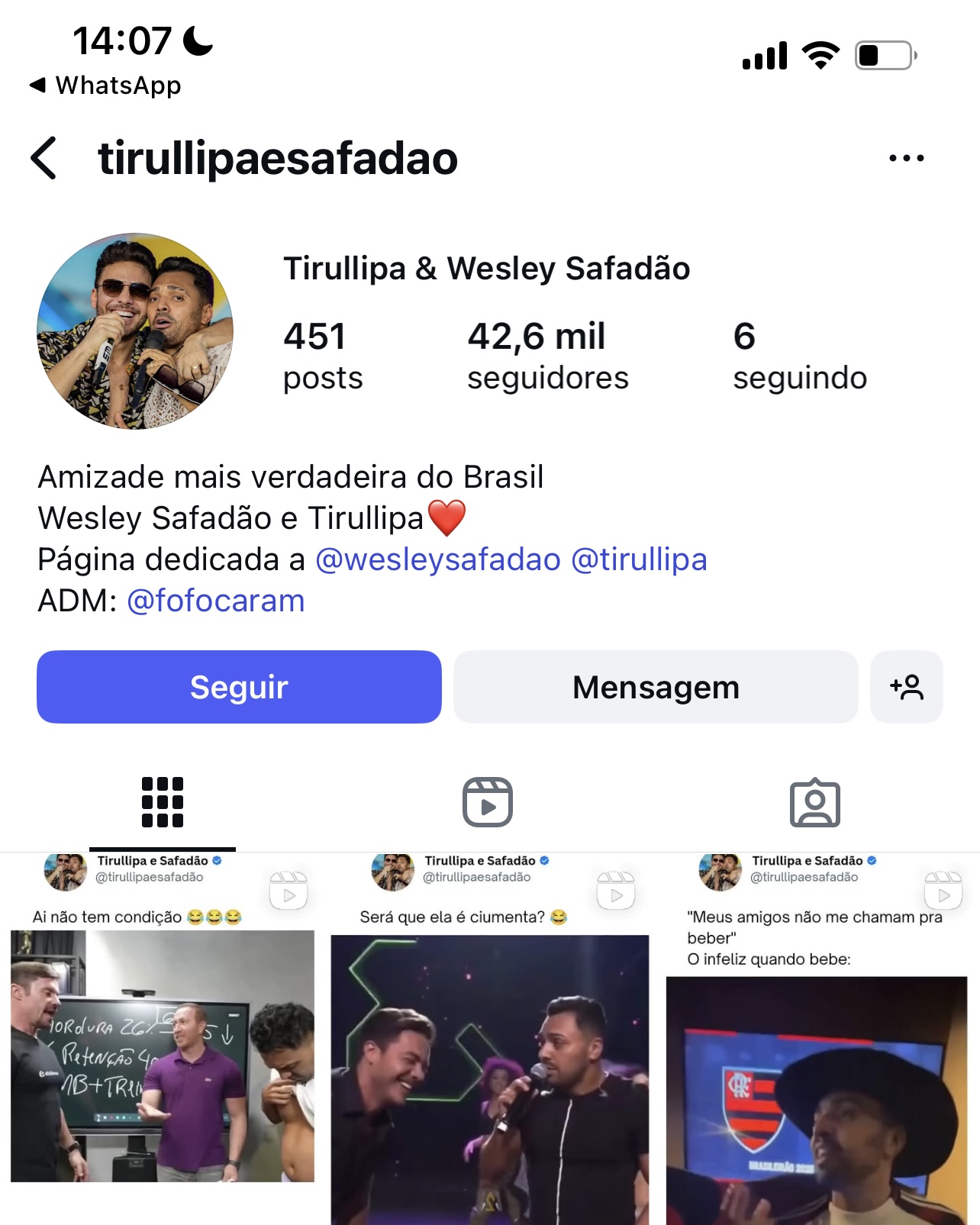Go back from this profile
The image size is (980, 1225).
[44, 158]
